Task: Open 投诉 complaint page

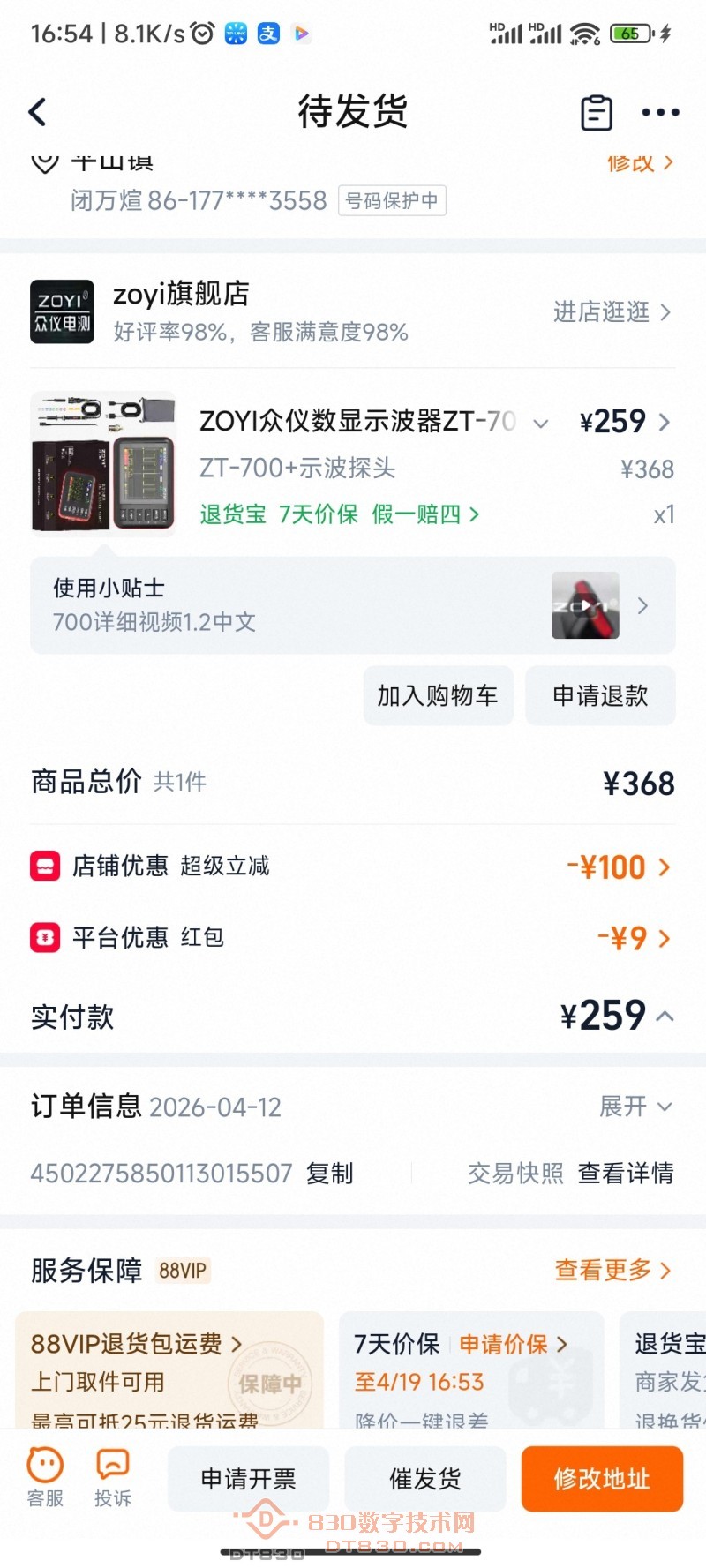Action: pos(111,1476)
